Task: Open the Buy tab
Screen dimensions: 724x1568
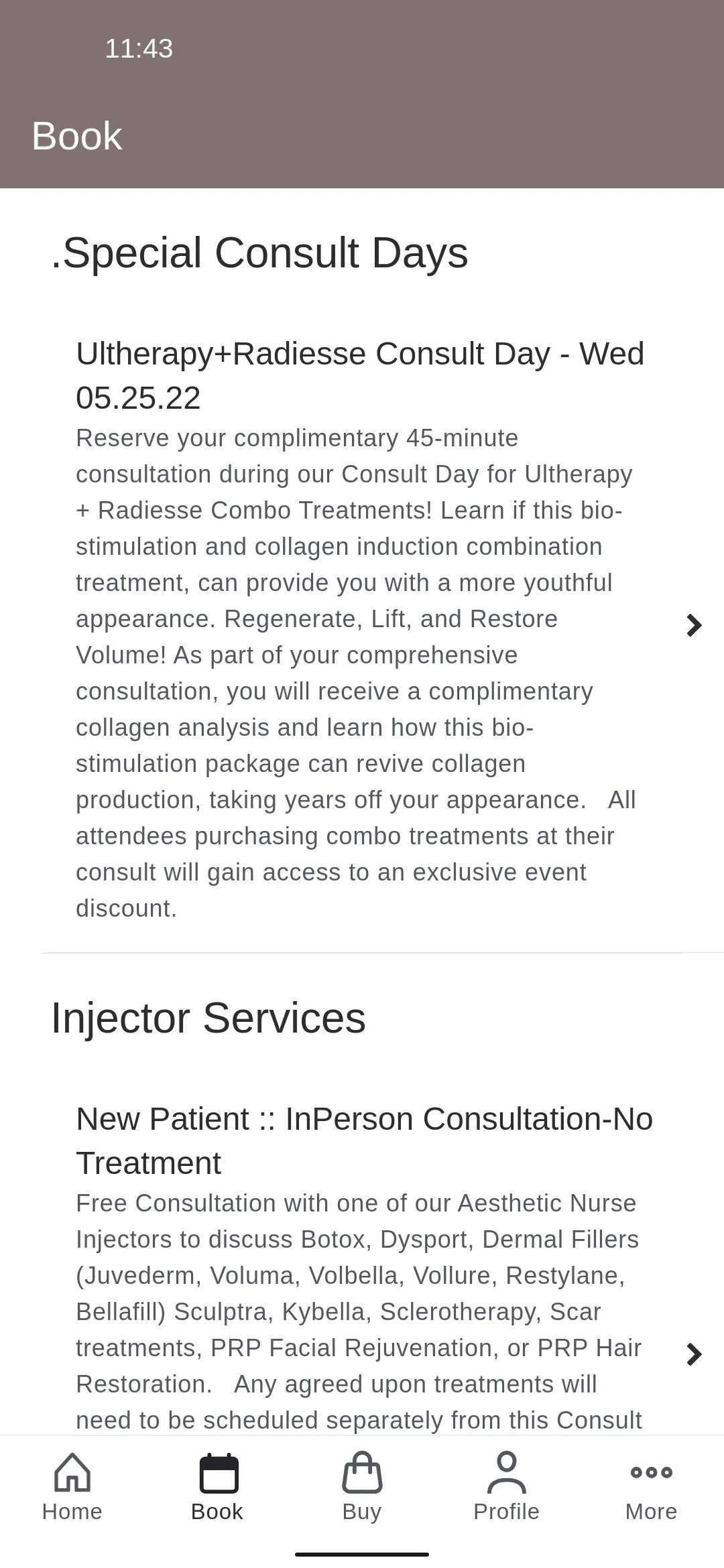Action: [x=362, y=1487]
